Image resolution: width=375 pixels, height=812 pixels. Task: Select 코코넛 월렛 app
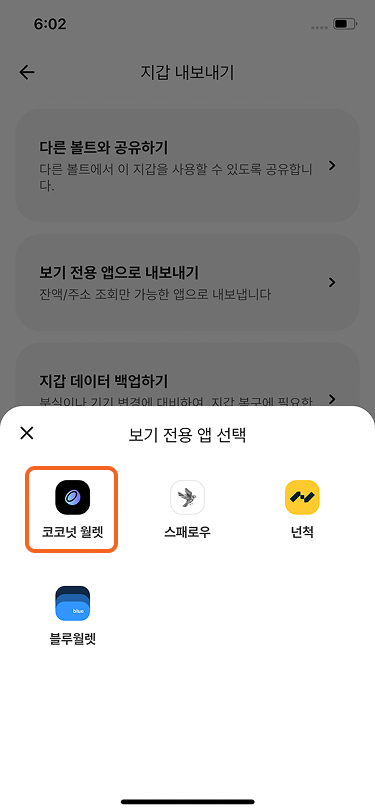(73, 510)
